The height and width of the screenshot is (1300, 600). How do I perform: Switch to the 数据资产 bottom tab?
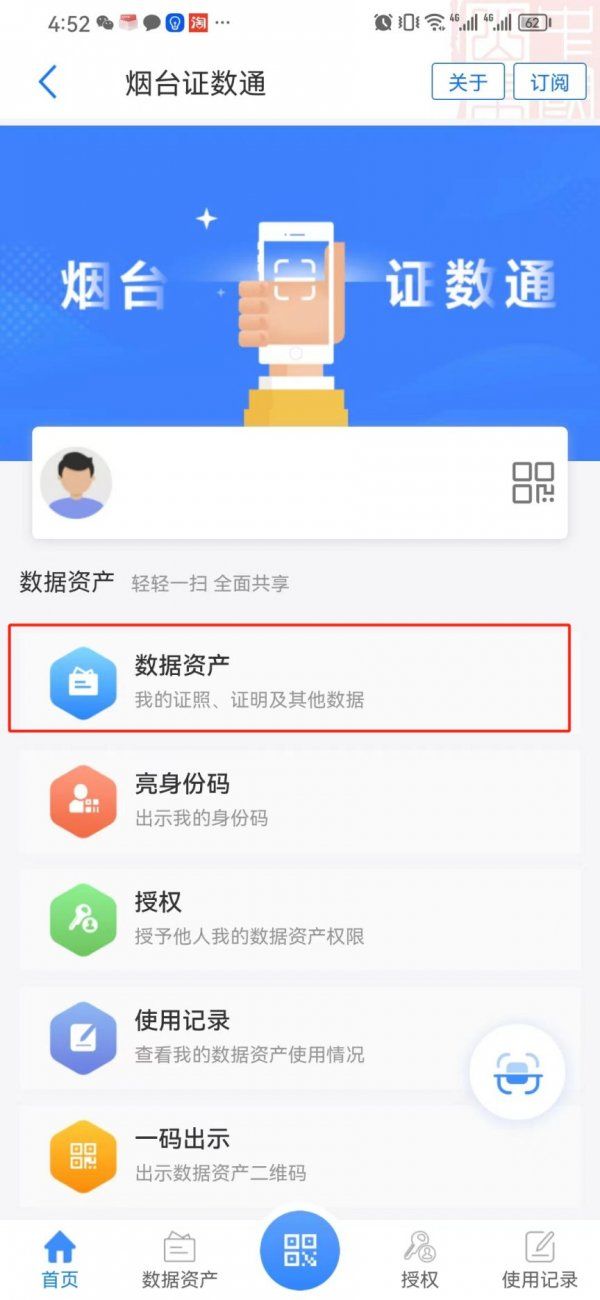180,1258
